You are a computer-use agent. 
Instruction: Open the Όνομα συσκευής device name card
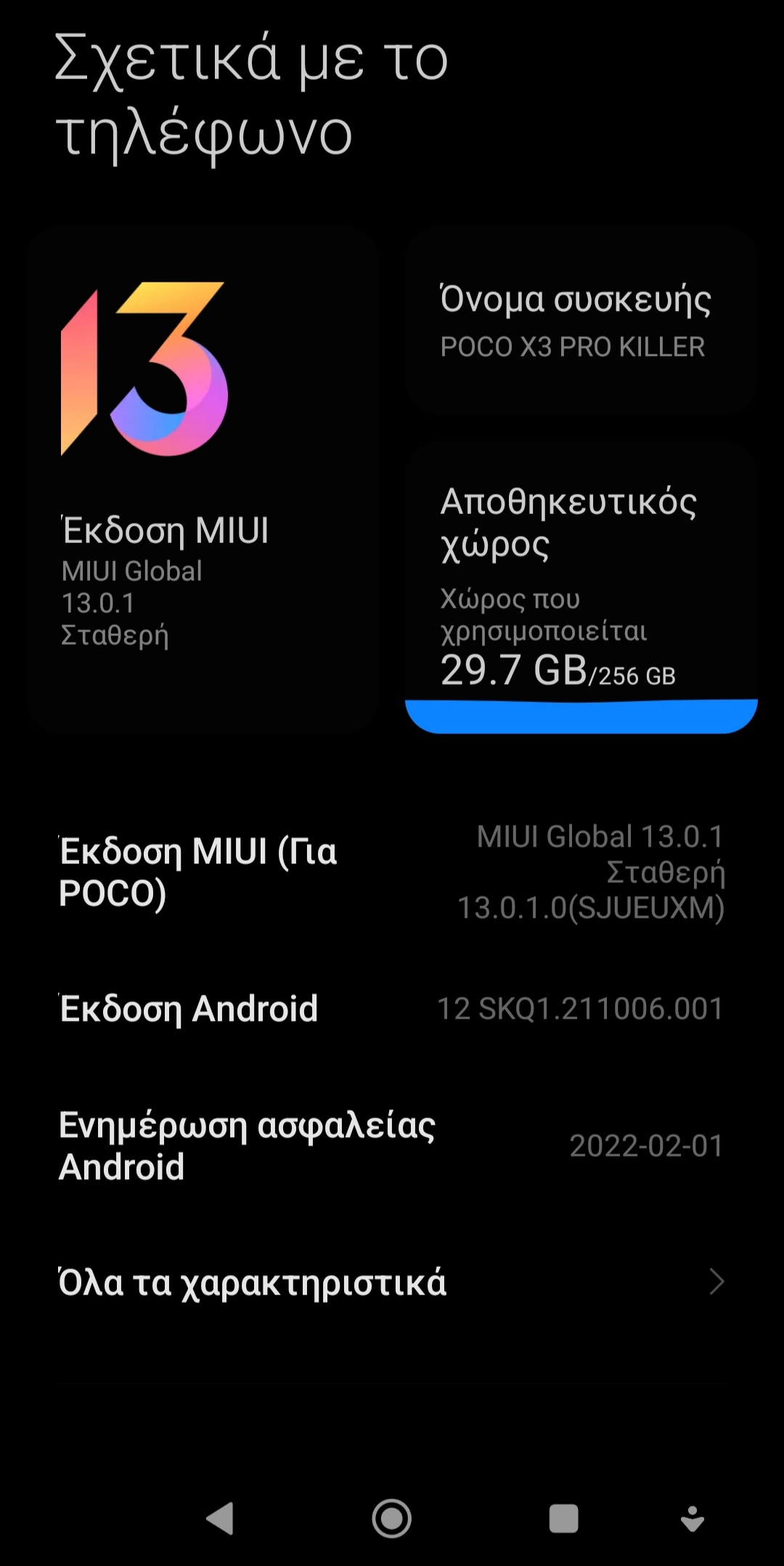point(581,321)
